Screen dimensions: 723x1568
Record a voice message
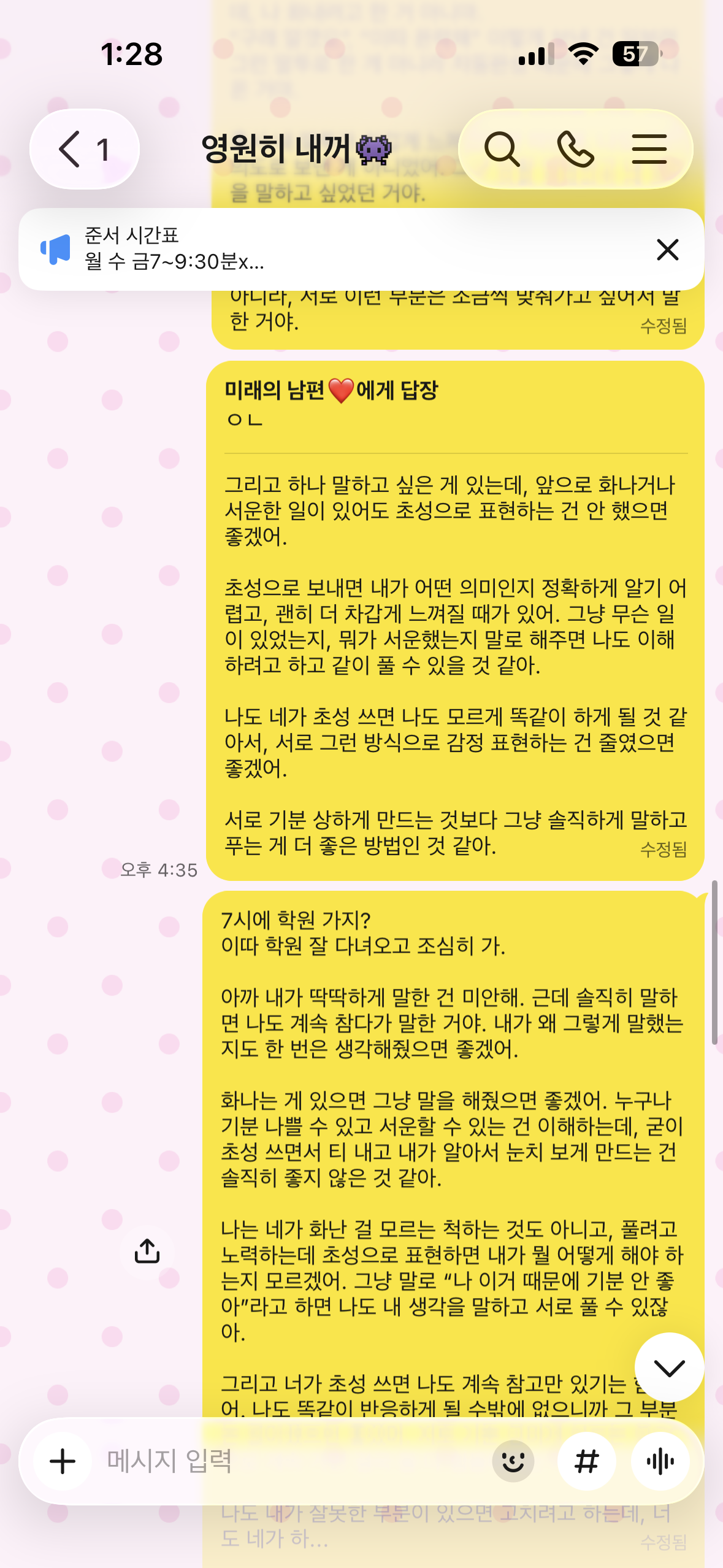coord(660,1461)
